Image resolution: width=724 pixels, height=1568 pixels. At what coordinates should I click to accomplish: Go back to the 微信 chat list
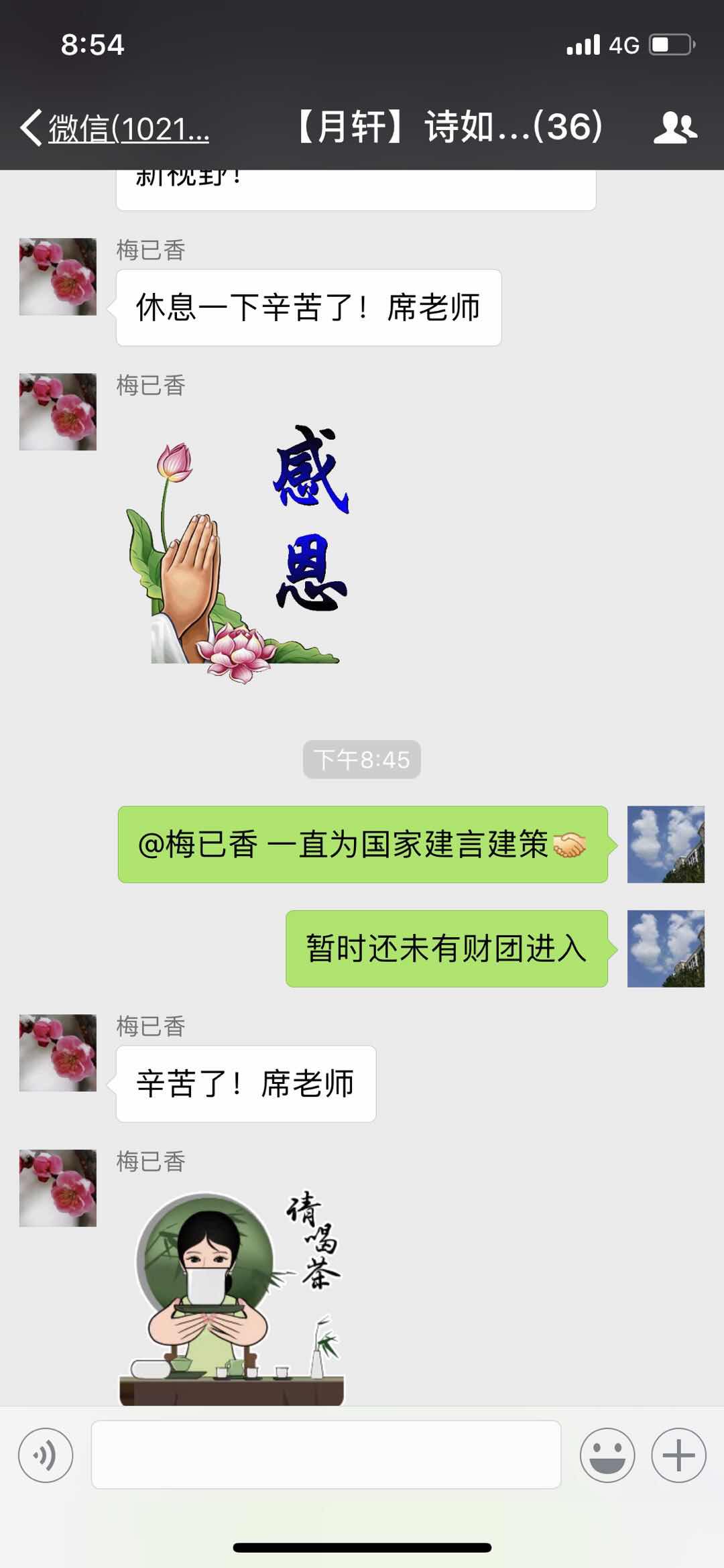coord(114,127)
